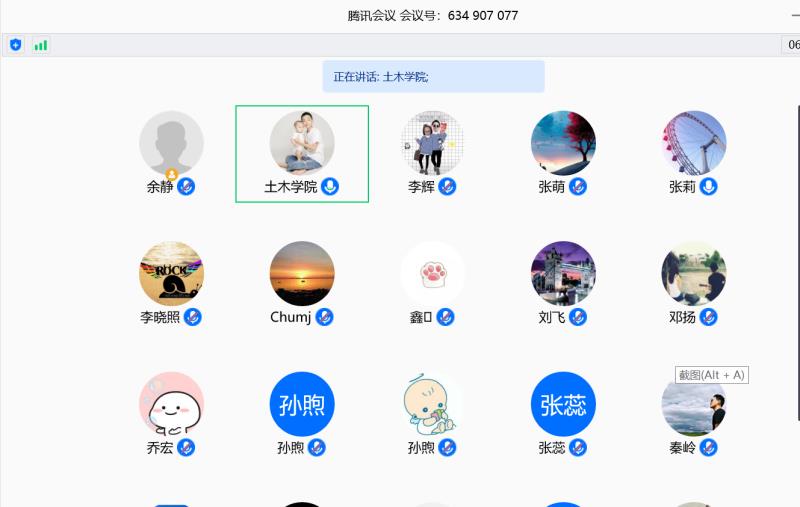Screen dimensions: 800x507
Task: Select participant 余静's tile
Action: pos(171,143)
